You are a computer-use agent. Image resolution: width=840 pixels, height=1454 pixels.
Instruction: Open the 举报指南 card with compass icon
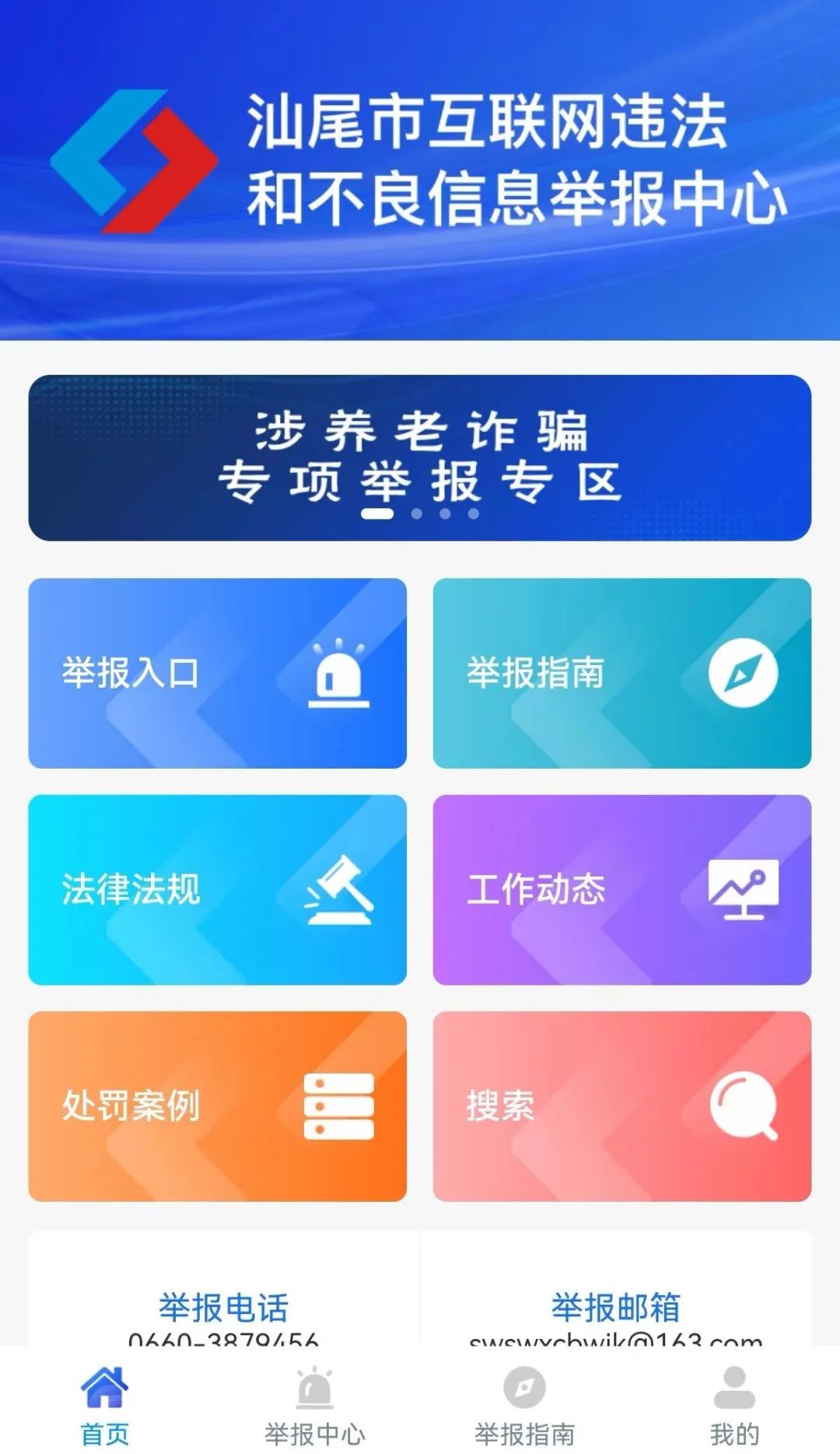coord(622,673)
